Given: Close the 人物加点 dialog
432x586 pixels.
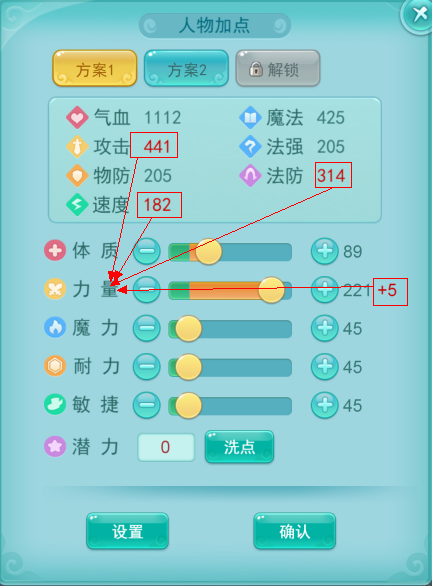Looking at the screenshot, I should click(x=419, y=15).
